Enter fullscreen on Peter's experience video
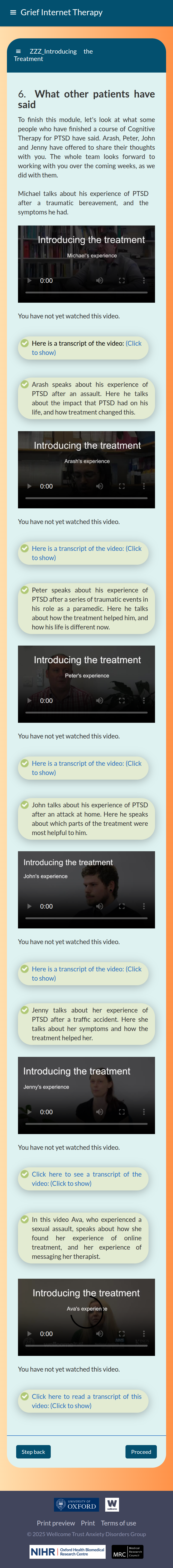This screenshot has width=173, height=1568. [121, 701]
